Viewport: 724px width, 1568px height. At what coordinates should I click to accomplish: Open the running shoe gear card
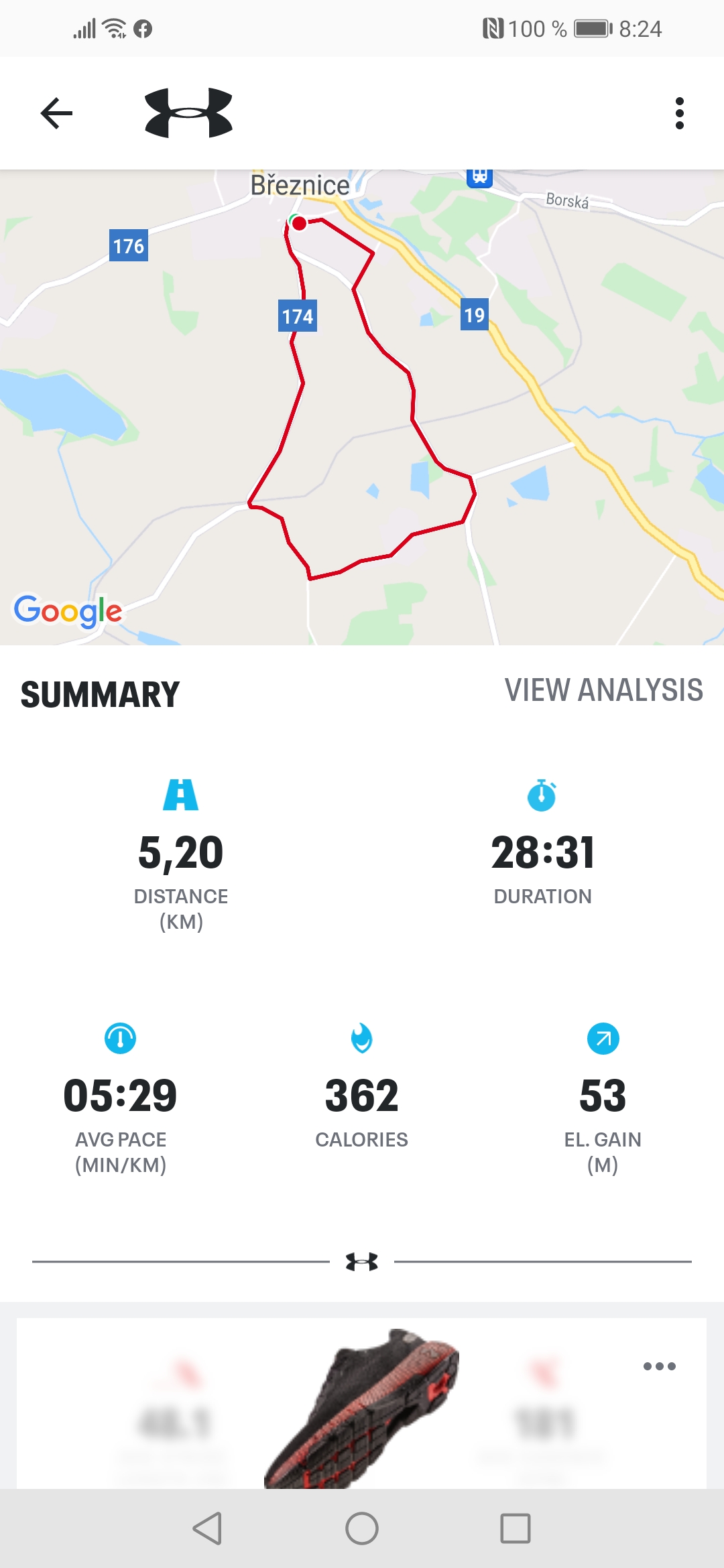coord(361,1404)
